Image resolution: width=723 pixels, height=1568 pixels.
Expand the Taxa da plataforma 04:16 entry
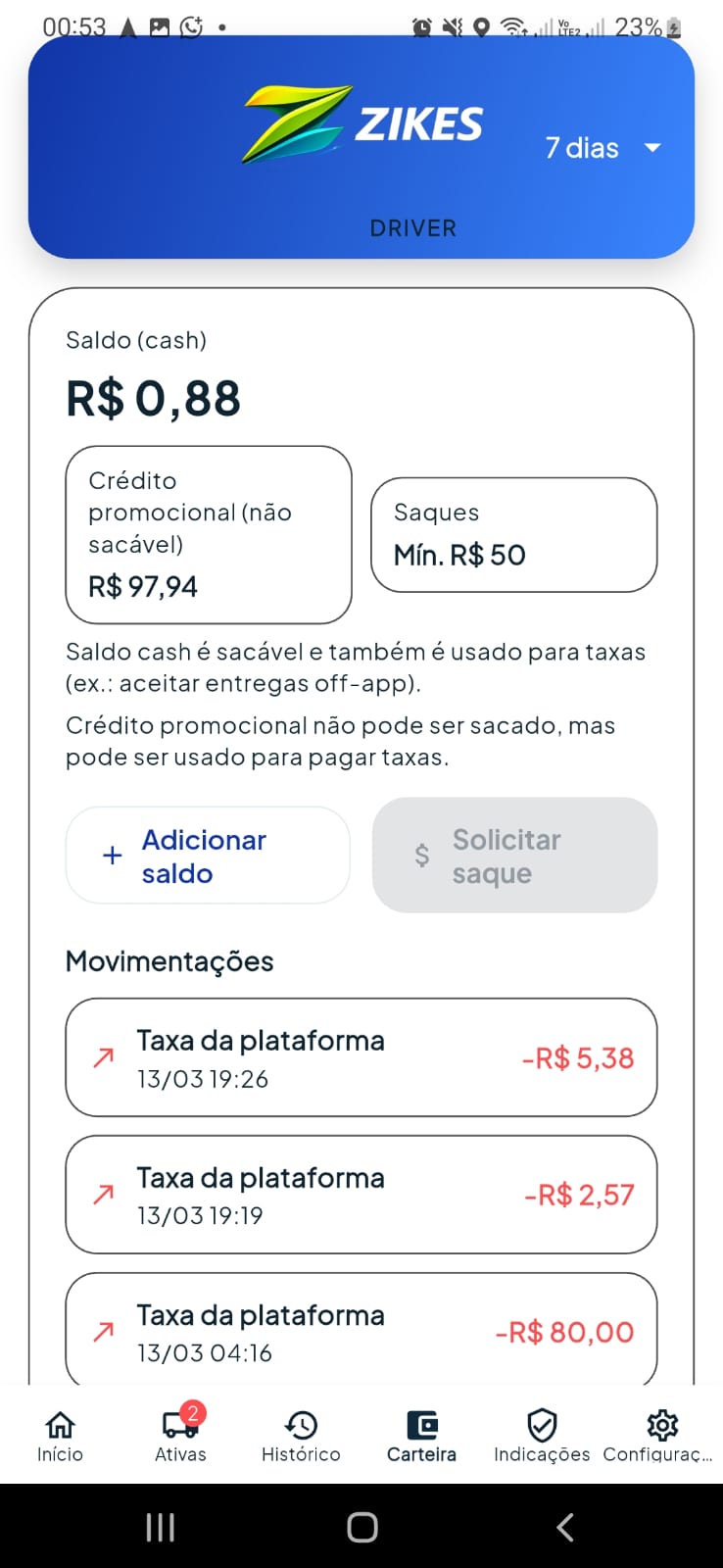(361, 1331)
